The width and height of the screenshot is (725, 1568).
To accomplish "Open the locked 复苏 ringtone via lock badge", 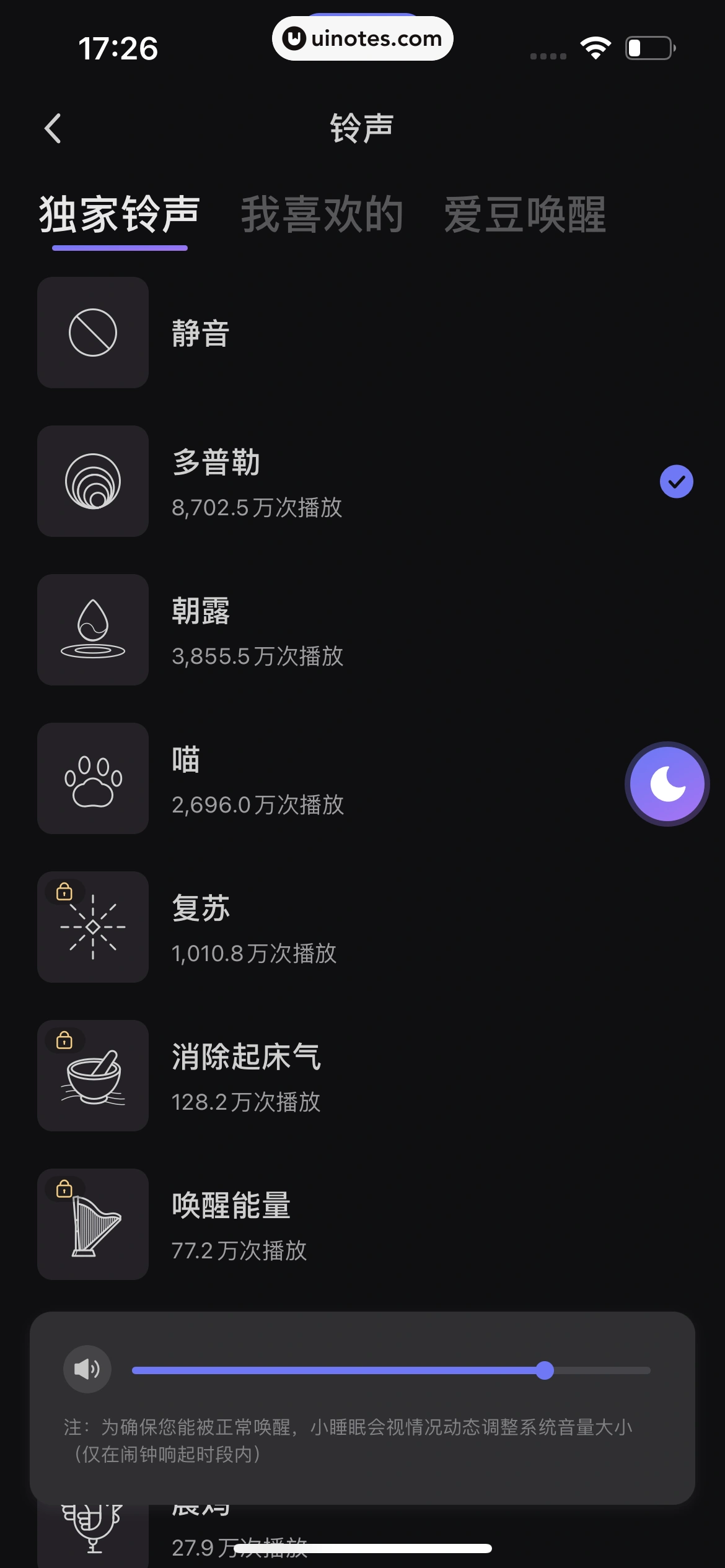I will coord(64,891).
